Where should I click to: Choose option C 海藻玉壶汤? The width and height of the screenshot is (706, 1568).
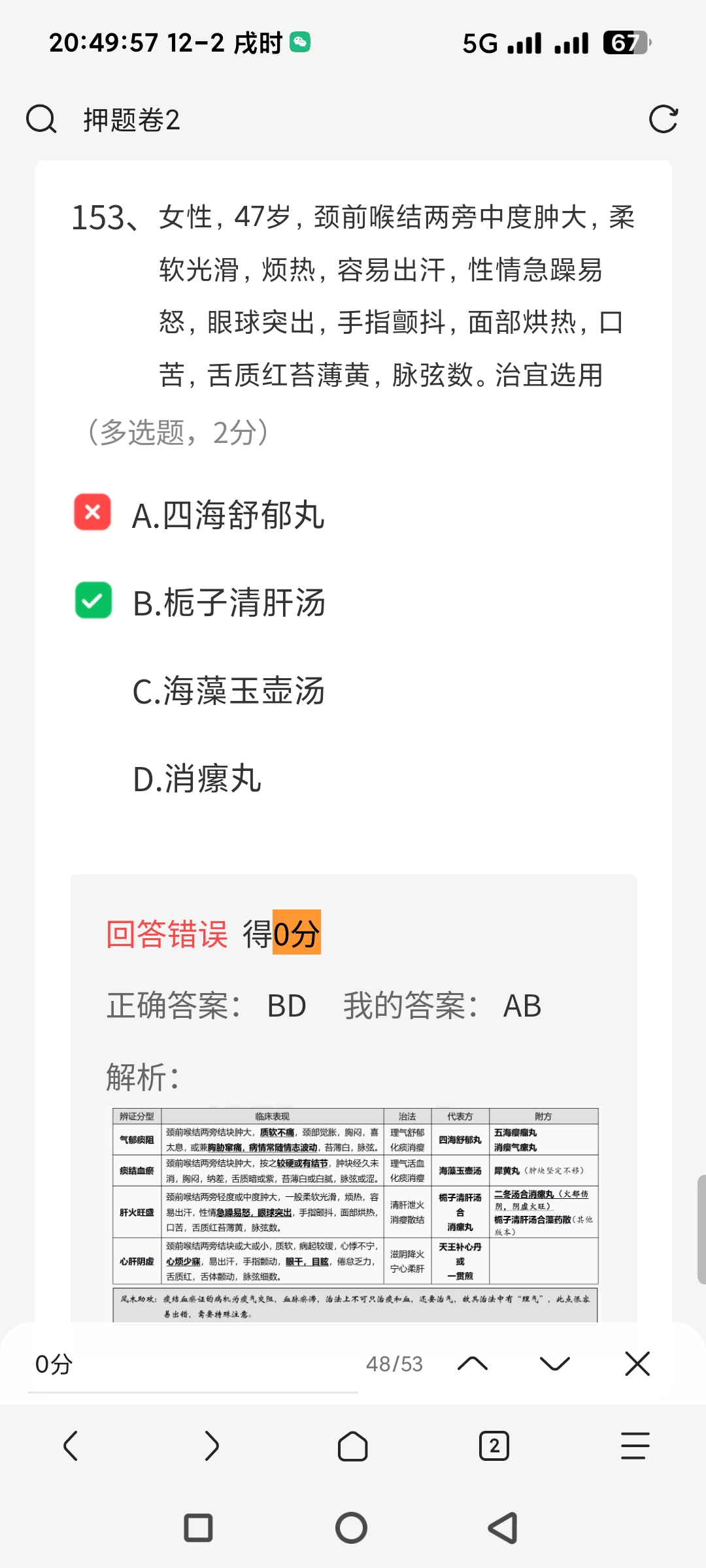pyautogui.click(x=228, y=691)
